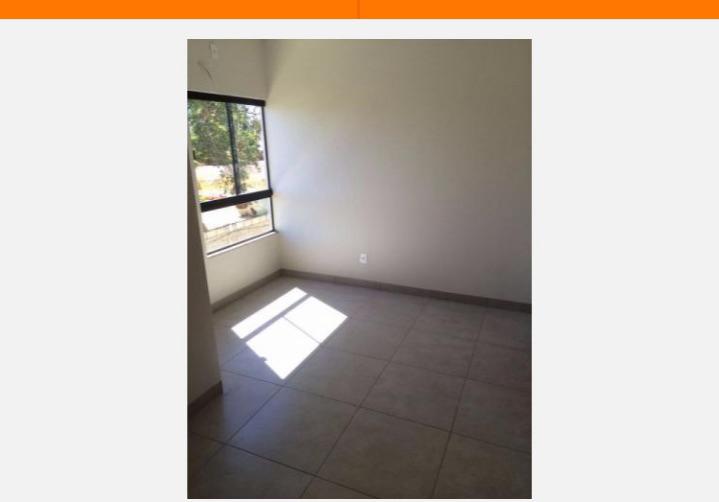
Task: Open the empty room photo
Action: tap(359, 268)
